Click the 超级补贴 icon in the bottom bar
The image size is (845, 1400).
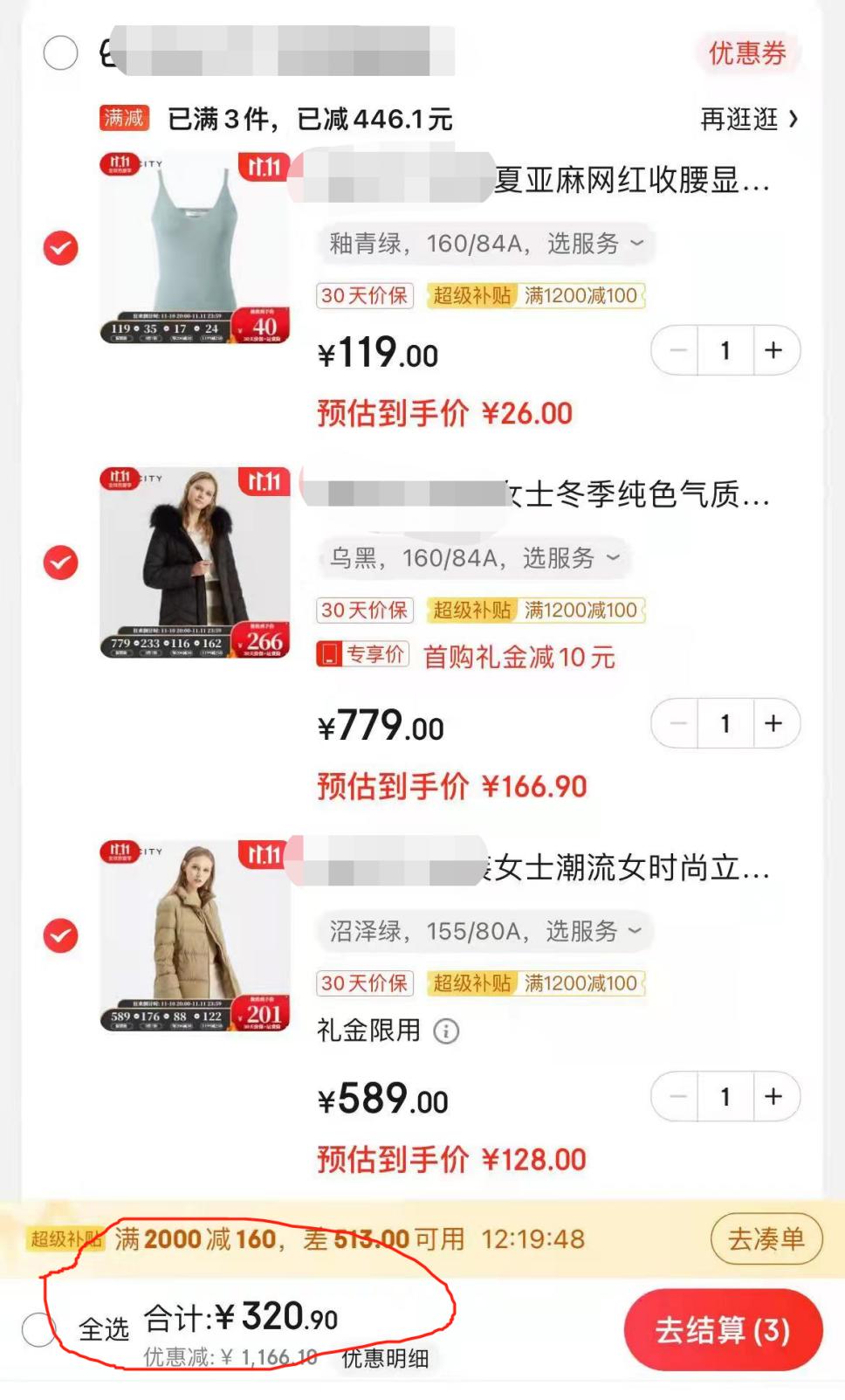[65, 1238]
